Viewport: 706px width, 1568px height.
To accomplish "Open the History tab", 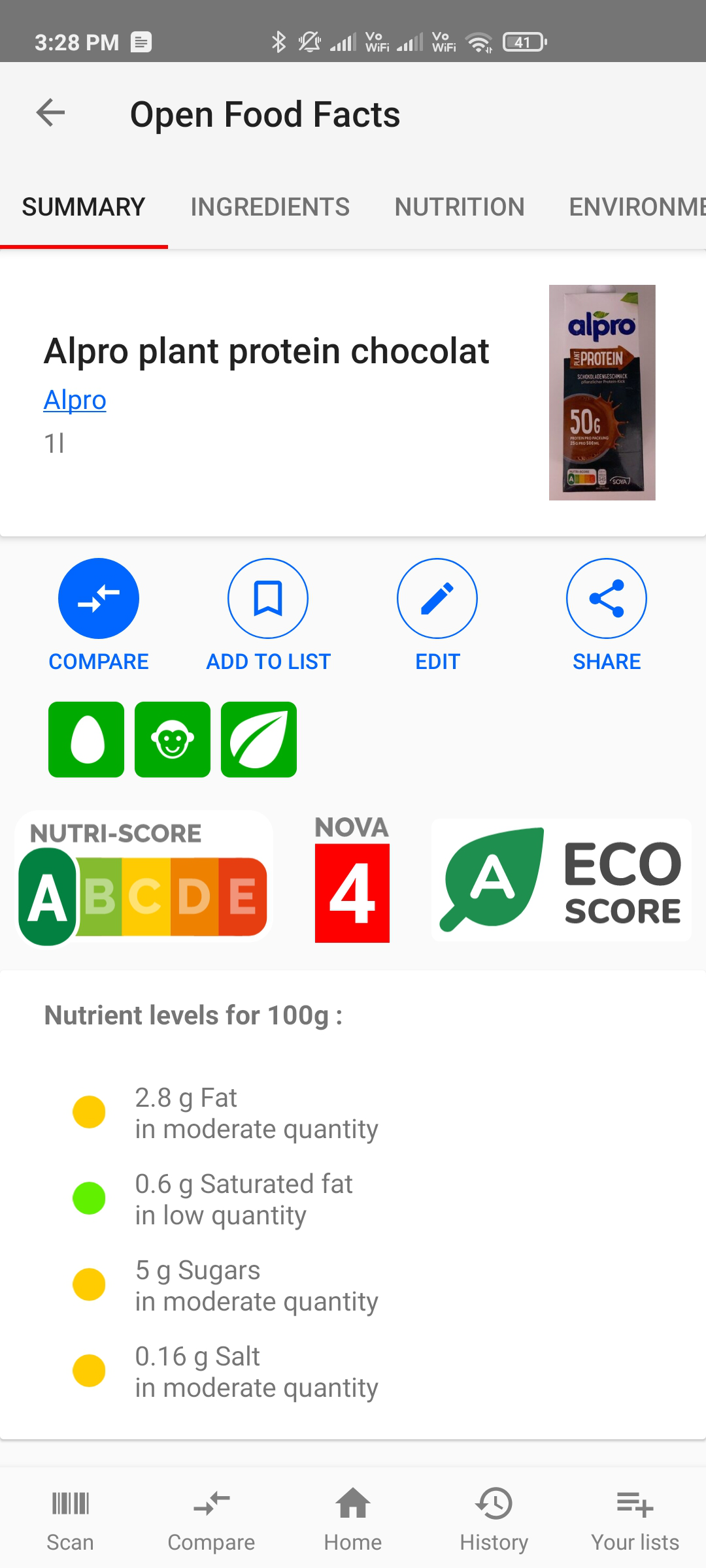I will [x=494, y=1520].
